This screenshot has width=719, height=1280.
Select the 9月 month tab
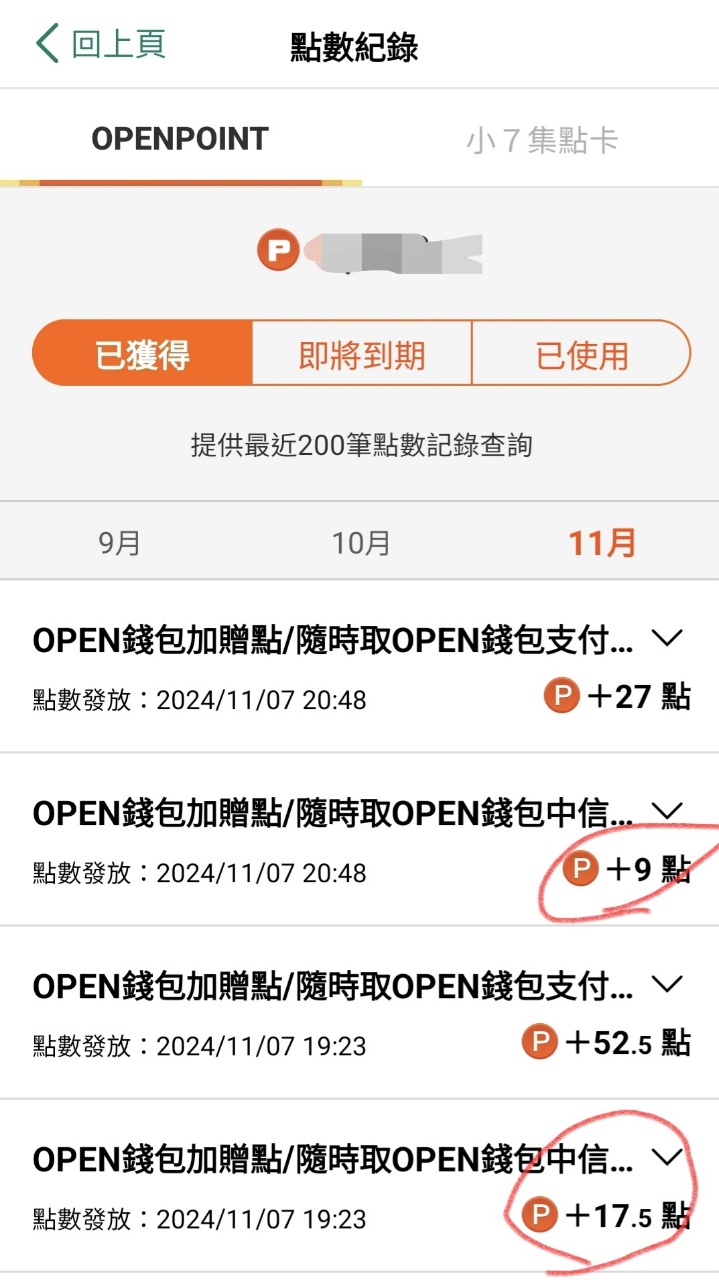[120, 543]
